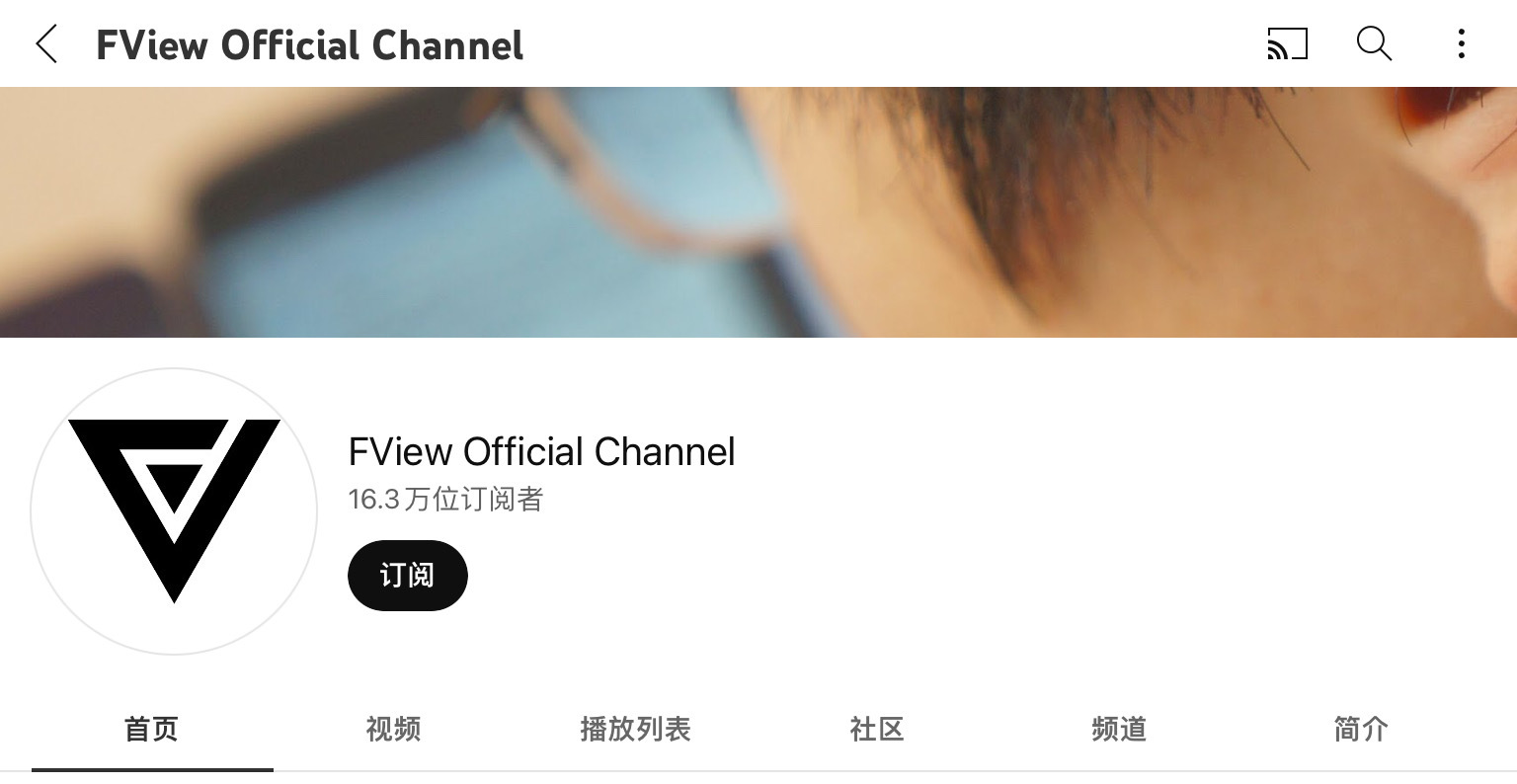
Task: Switch to the 视频 tab
Action: [393, 730]
